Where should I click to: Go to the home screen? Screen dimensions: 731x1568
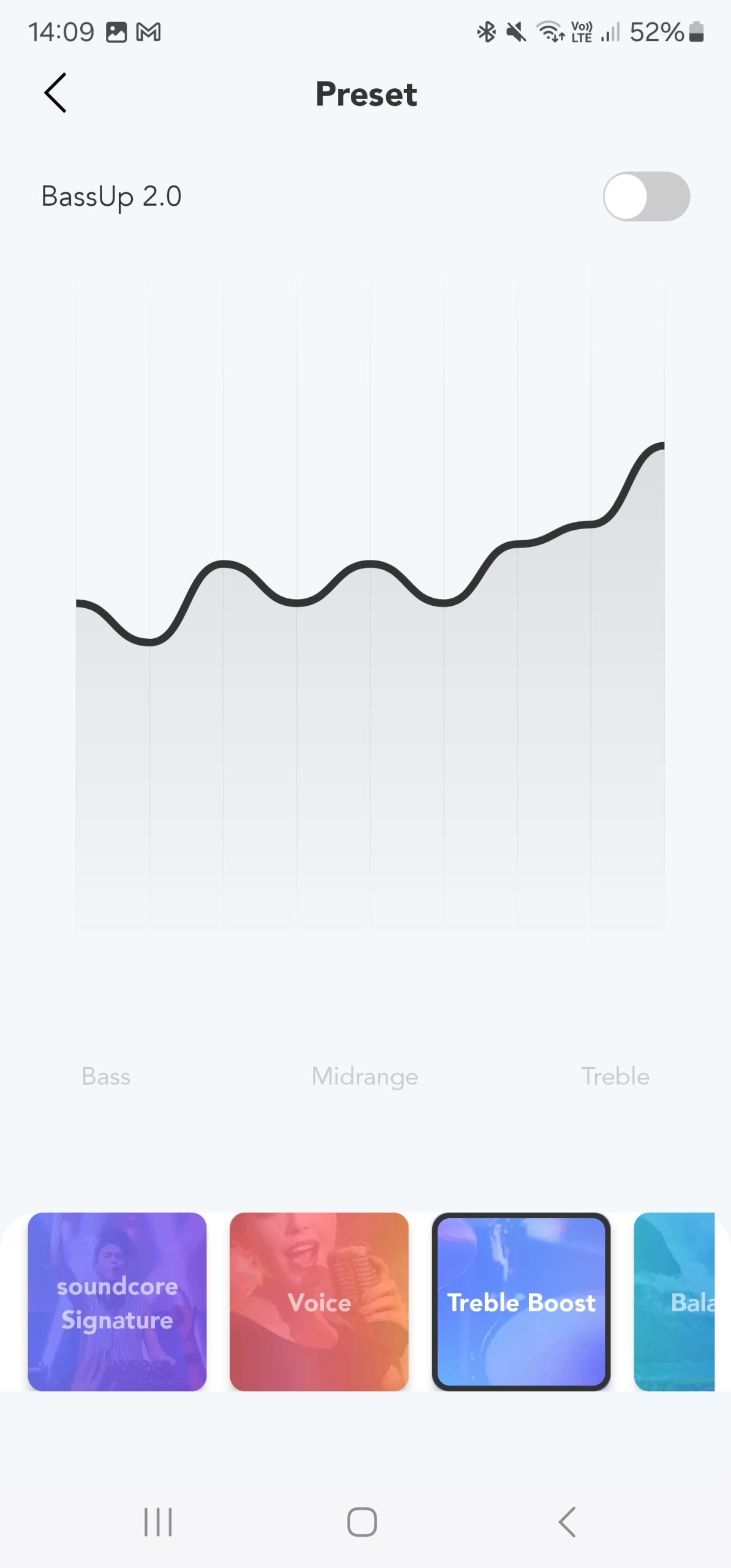362,1521
